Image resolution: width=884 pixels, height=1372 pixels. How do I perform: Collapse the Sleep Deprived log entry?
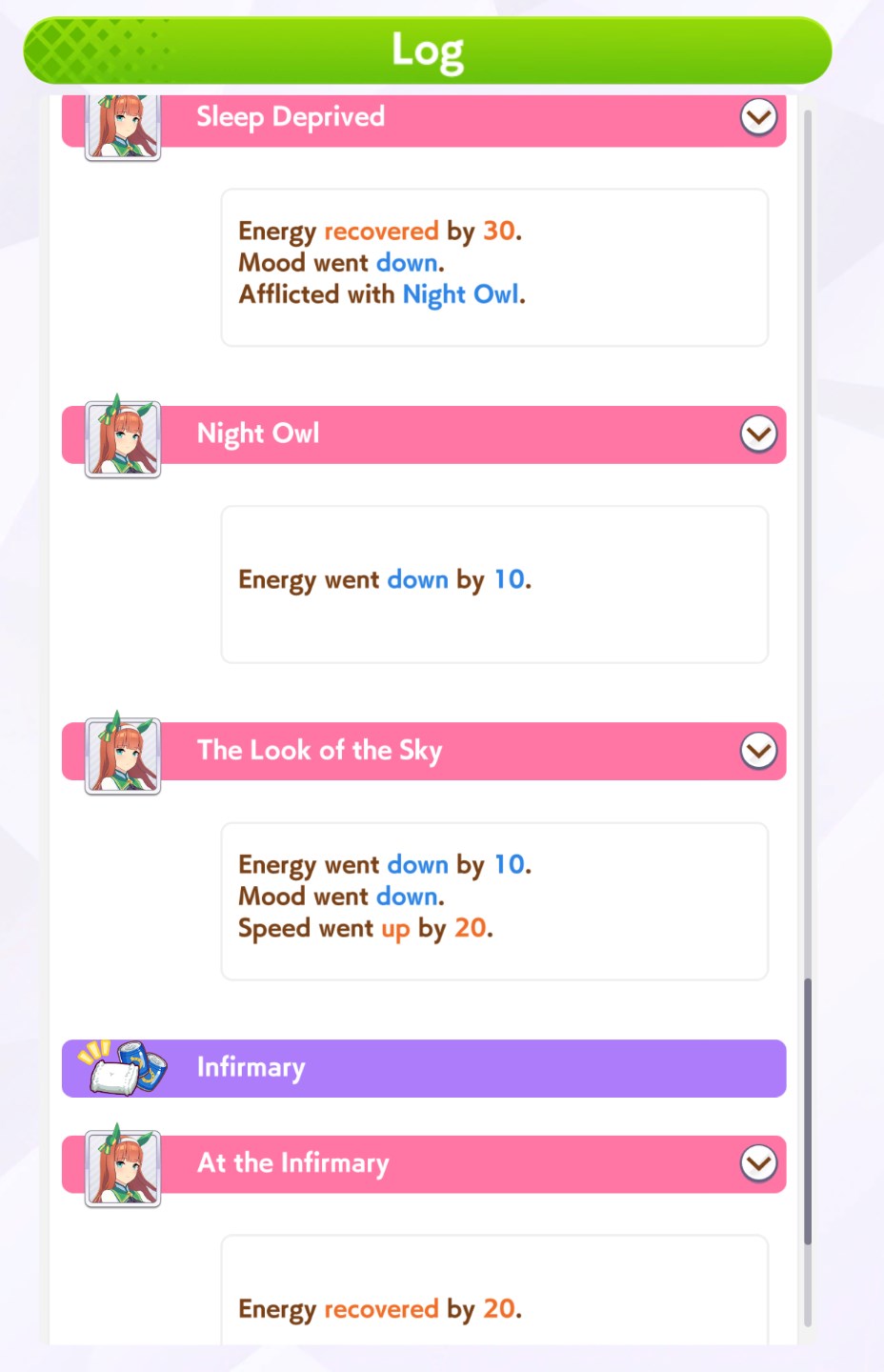(758, 118)
